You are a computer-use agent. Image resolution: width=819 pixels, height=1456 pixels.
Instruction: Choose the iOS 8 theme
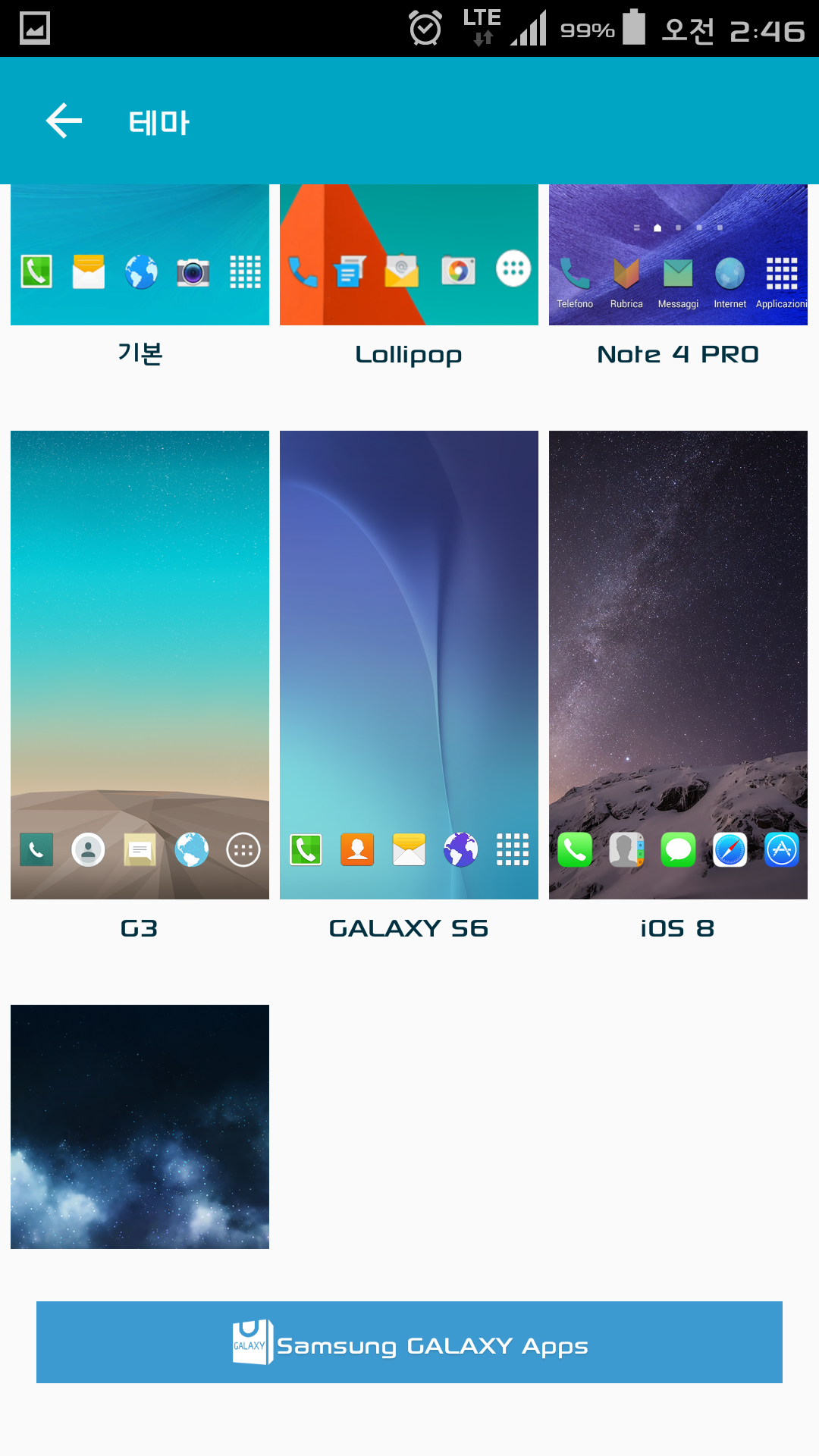(x=678, y=664)
